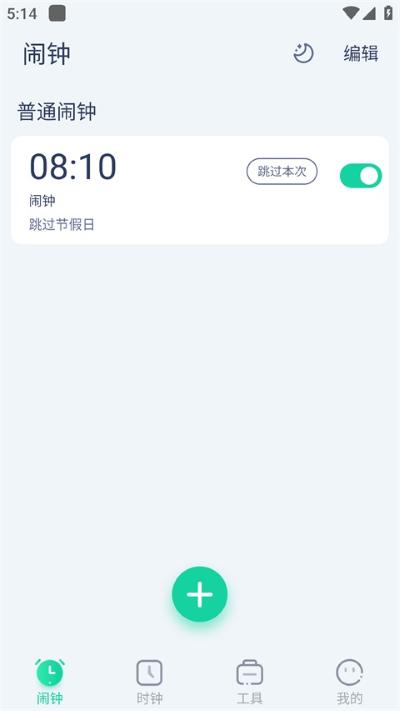This screenshot has width=400, height=711.
Task: Open the sleep mode moon icon
Action: click(303, 54)
